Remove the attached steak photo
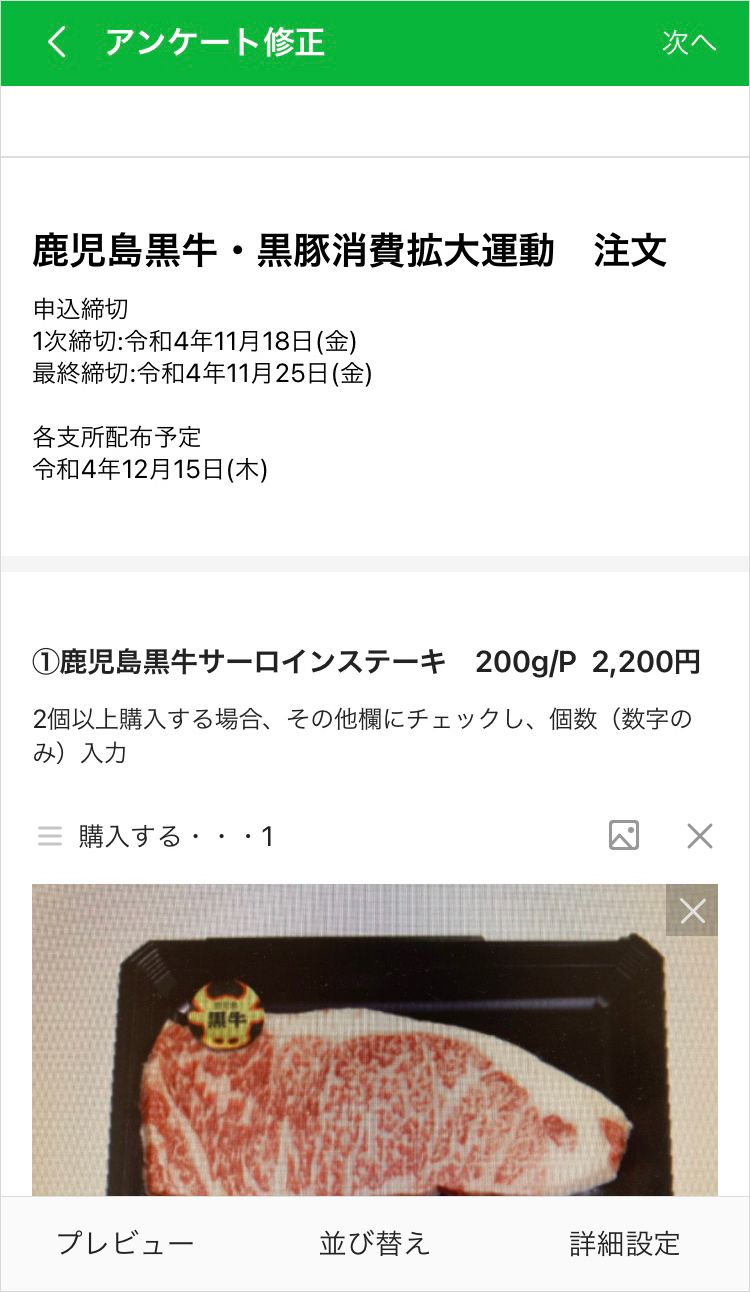The image size is (750, 1292). 692,911
